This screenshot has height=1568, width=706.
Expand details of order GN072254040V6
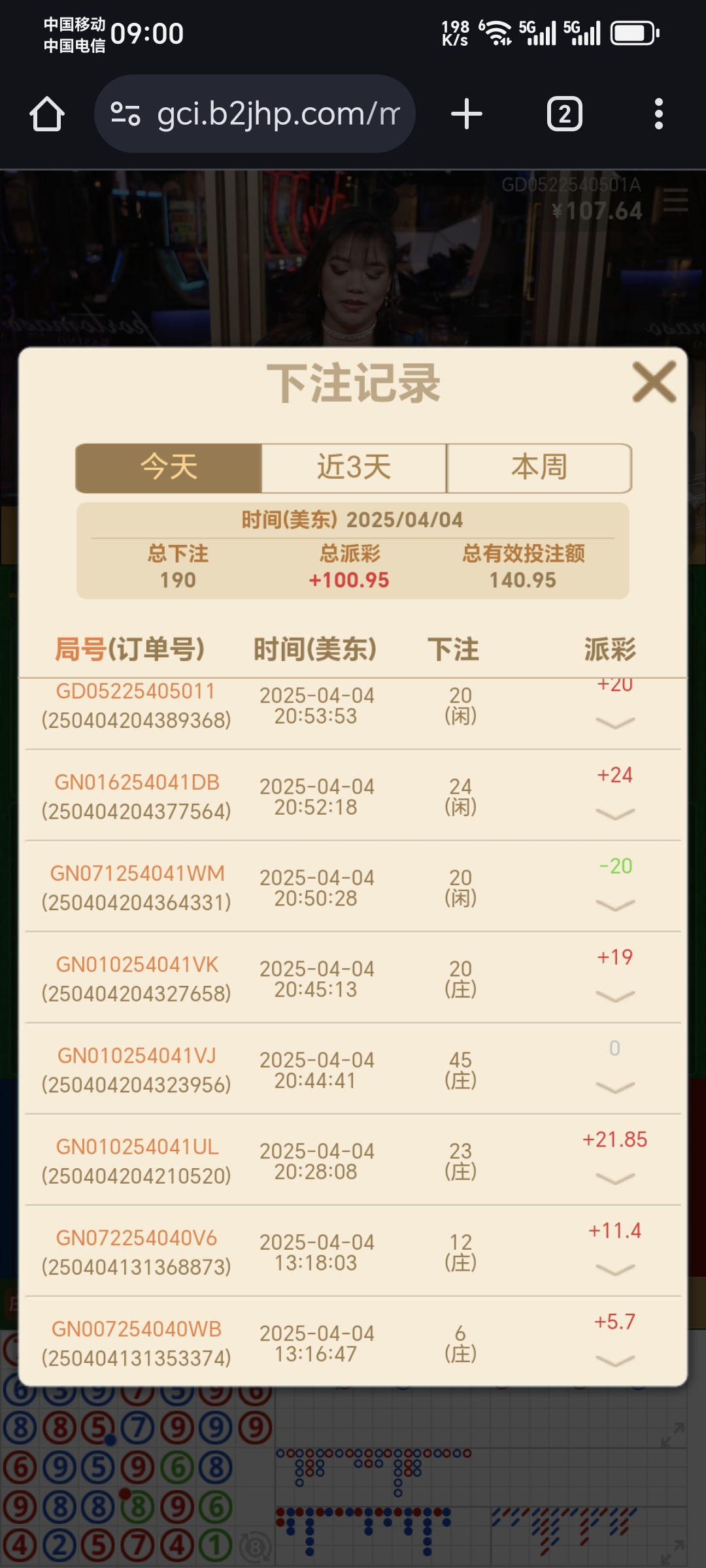pos(614,1270)
